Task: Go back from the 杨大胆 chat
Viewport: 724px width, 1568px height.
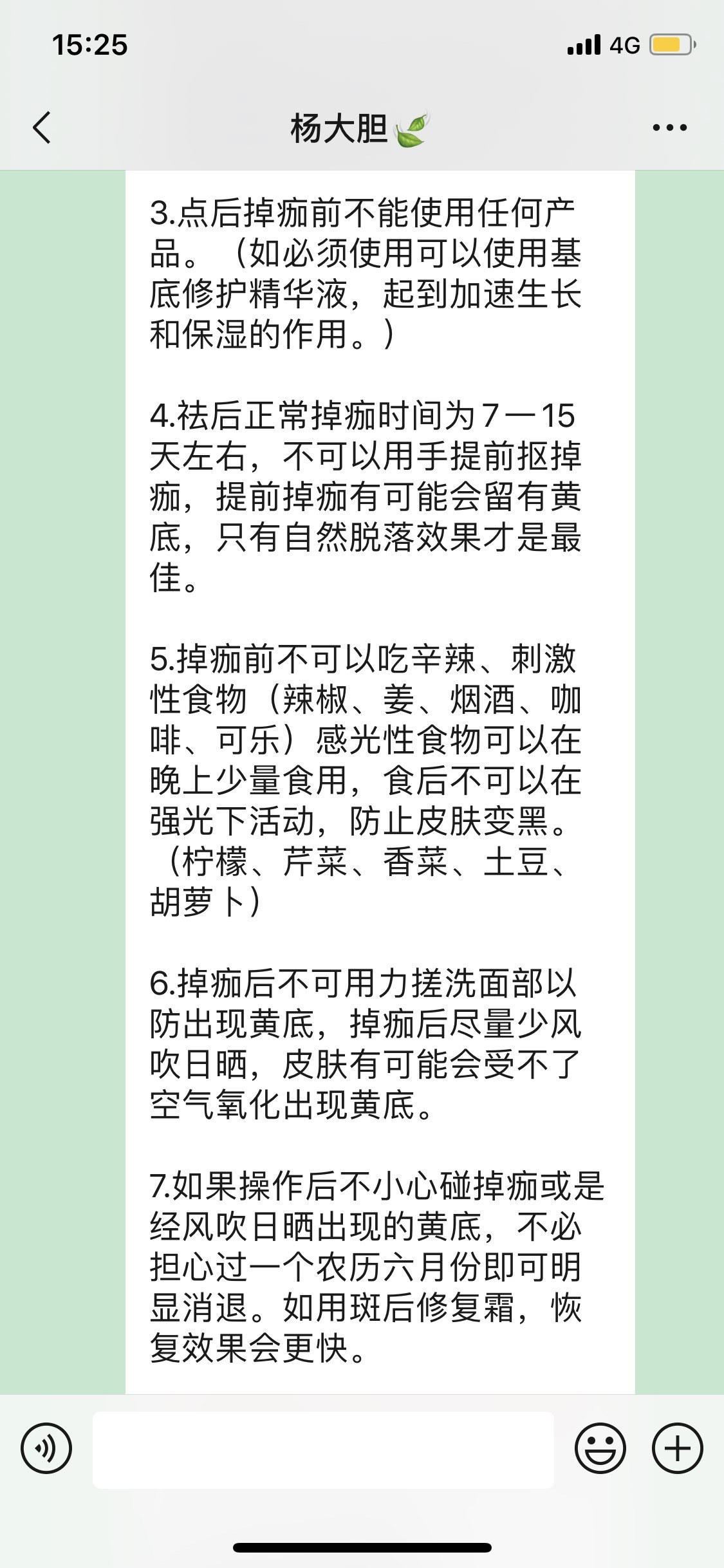Action: pos(42,127)
